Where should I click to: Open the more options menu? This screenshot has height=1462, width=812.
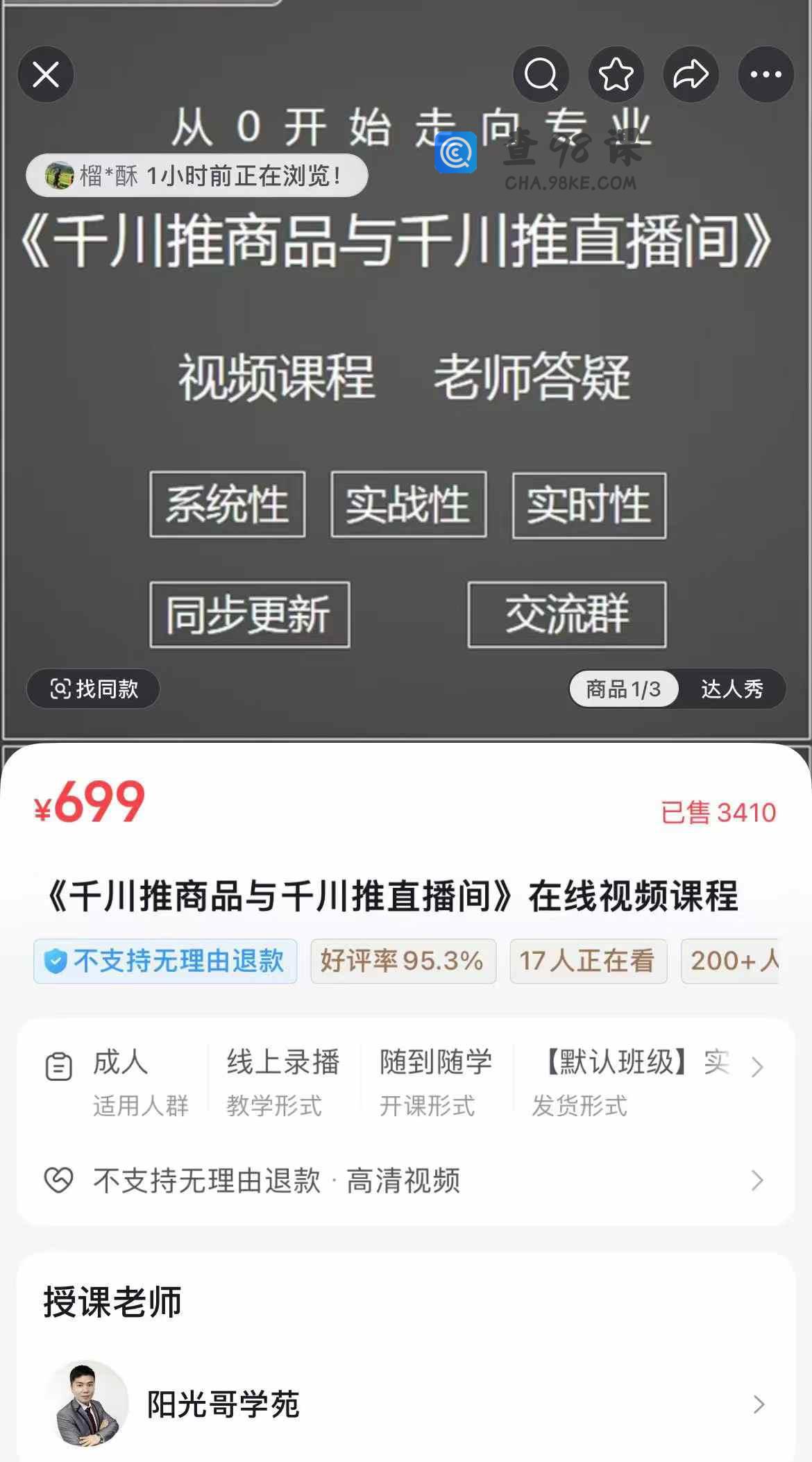[766, 74]
